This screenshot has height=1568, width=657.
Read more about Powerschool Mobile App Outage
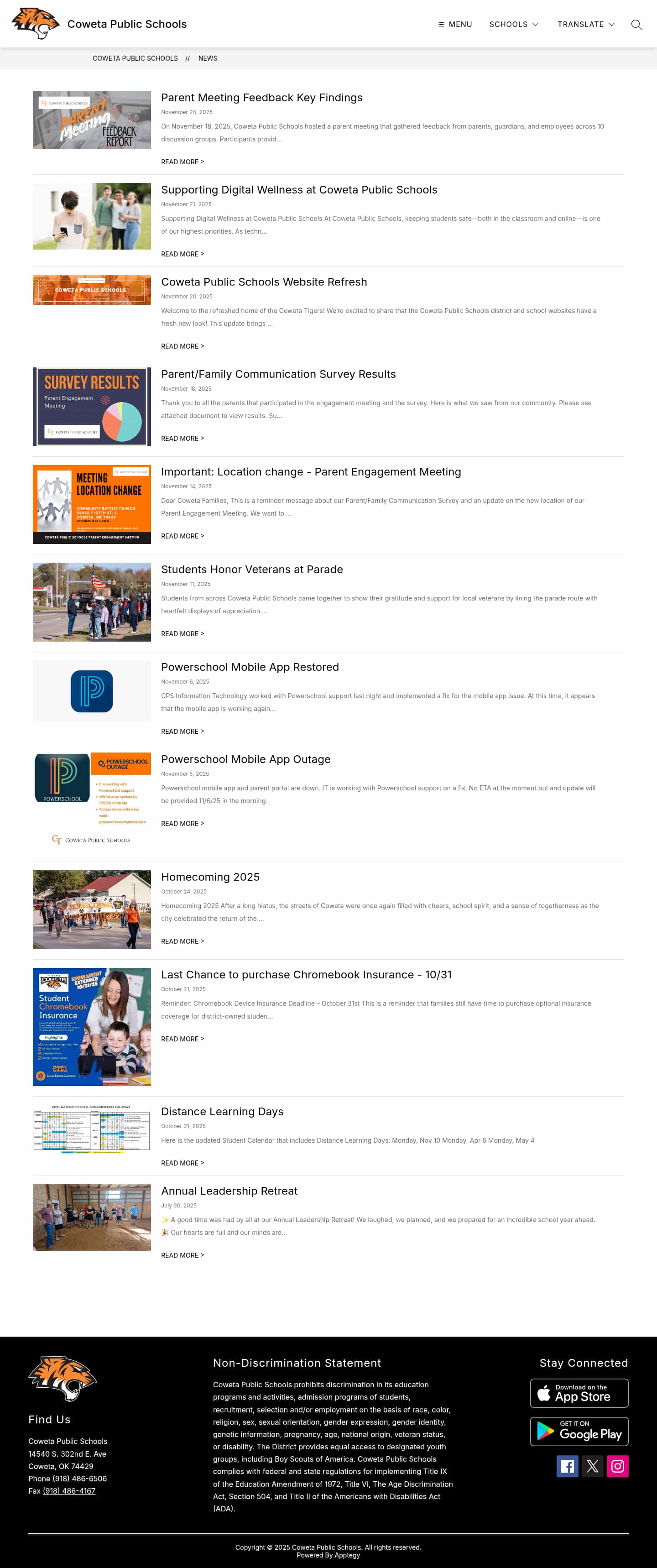tap(182, 824)
